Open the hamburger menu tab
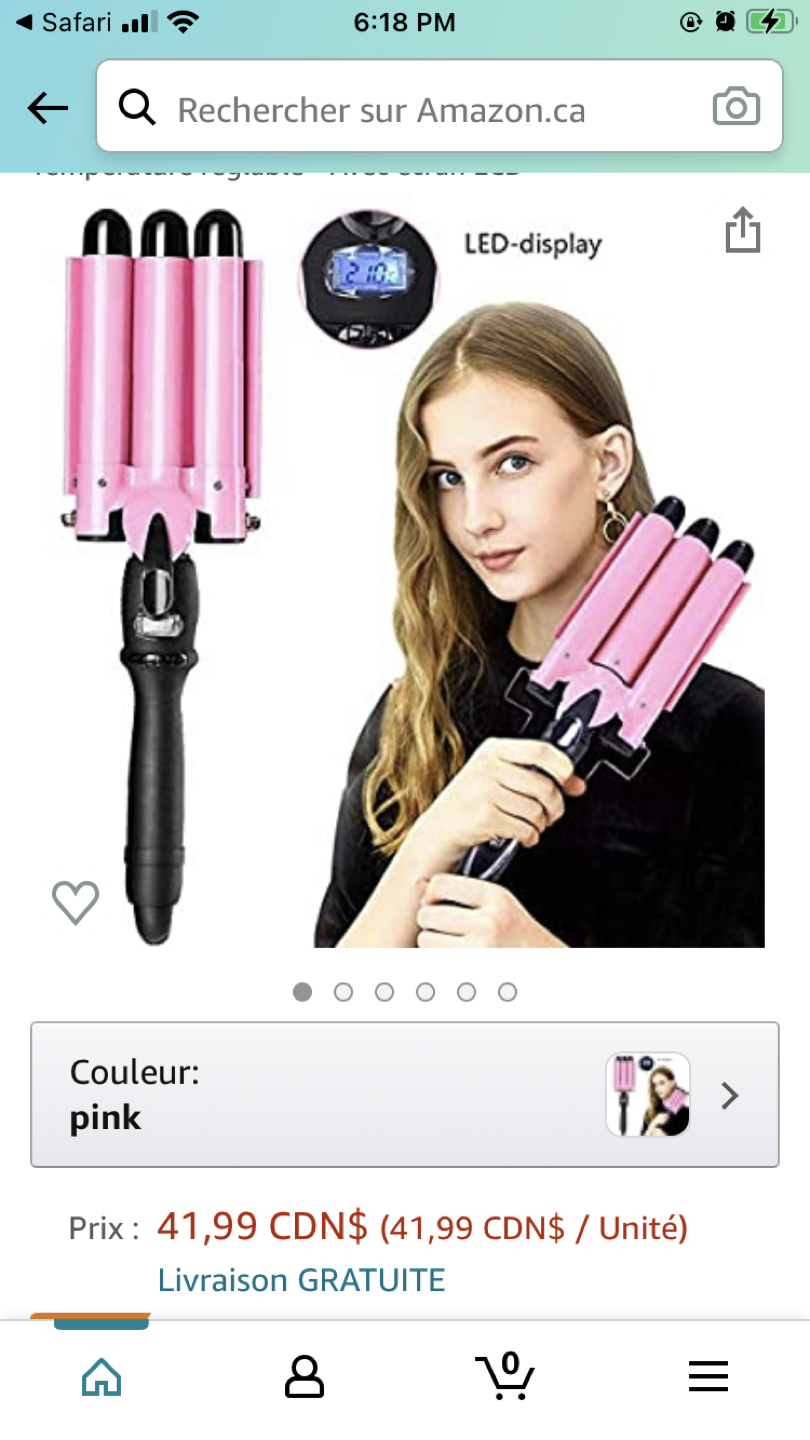Screen dimensions: 810x1440 pyautogui.click(x=708, y=1378)
